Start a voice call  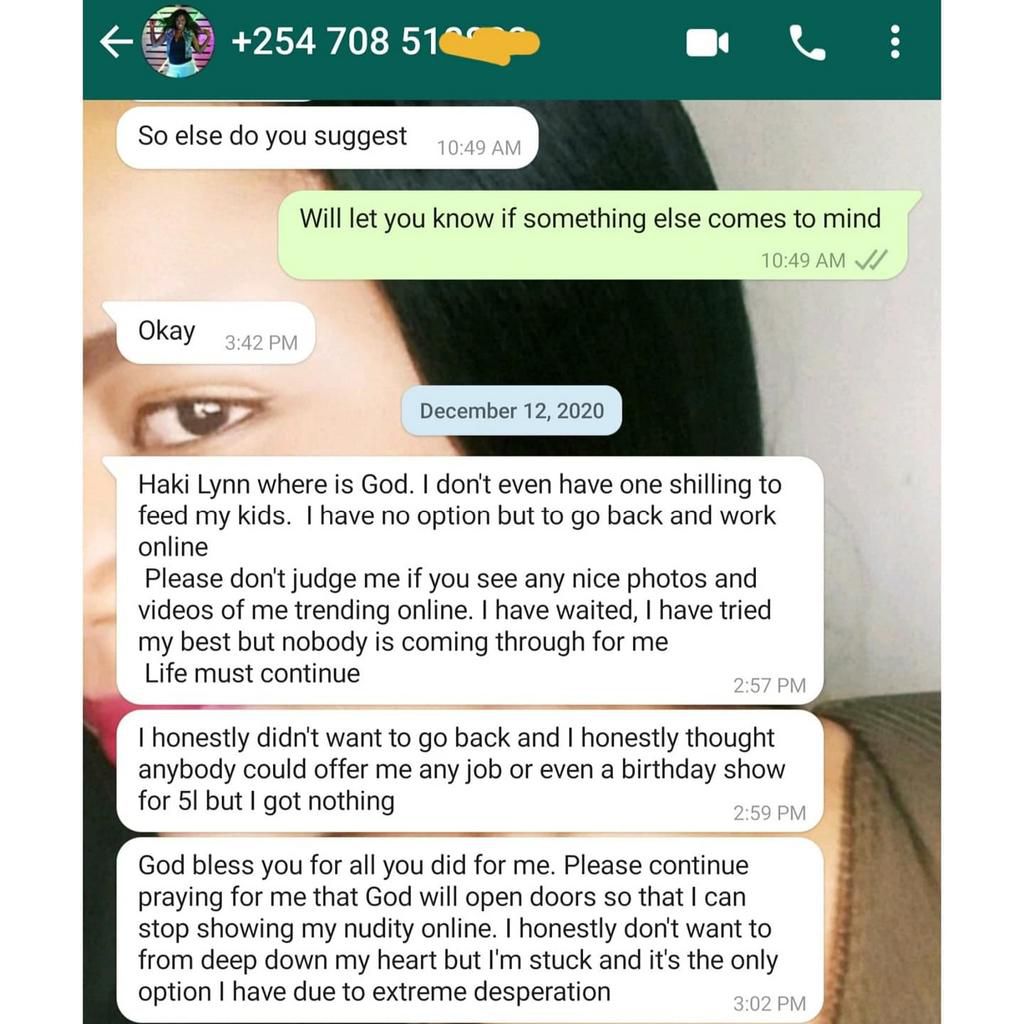point(806,42)
